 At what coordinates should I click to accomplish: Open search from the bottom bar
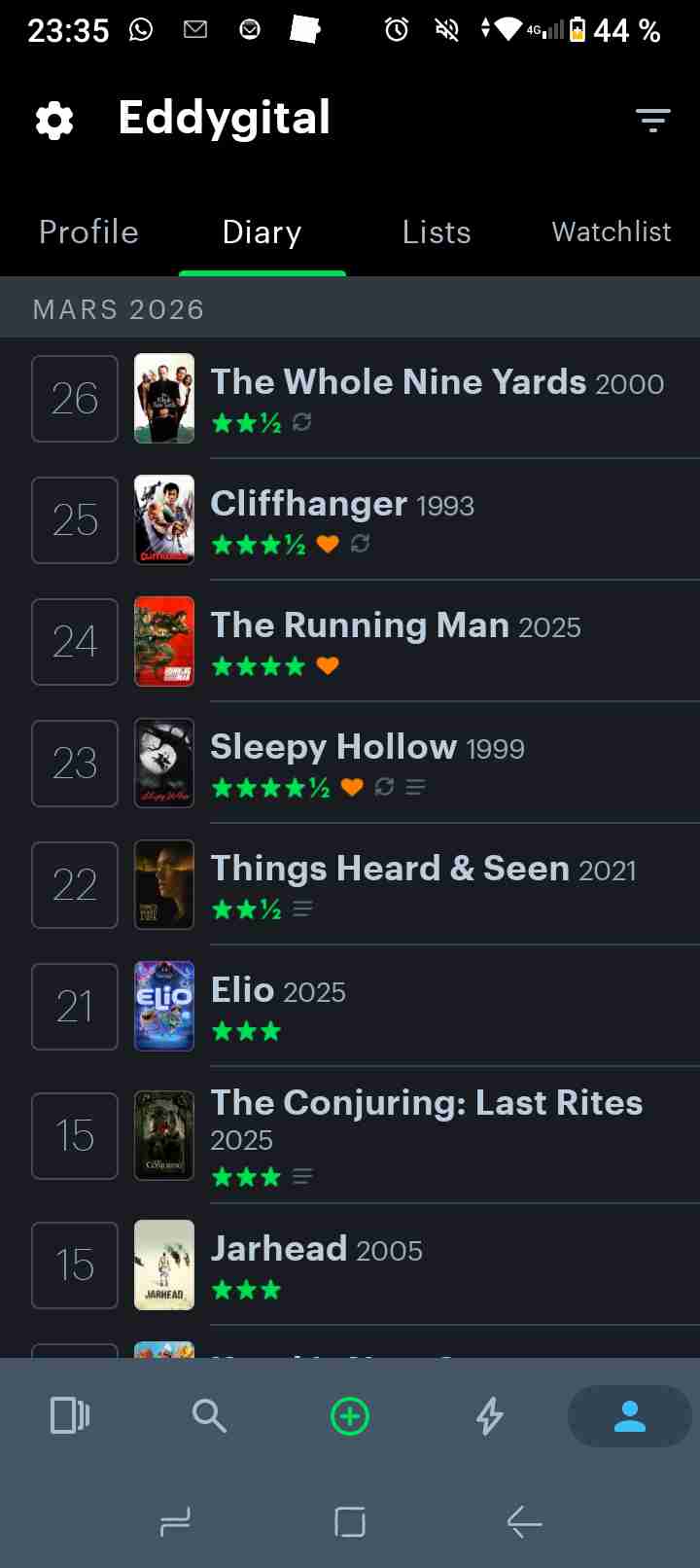[x=209, y=1415]
